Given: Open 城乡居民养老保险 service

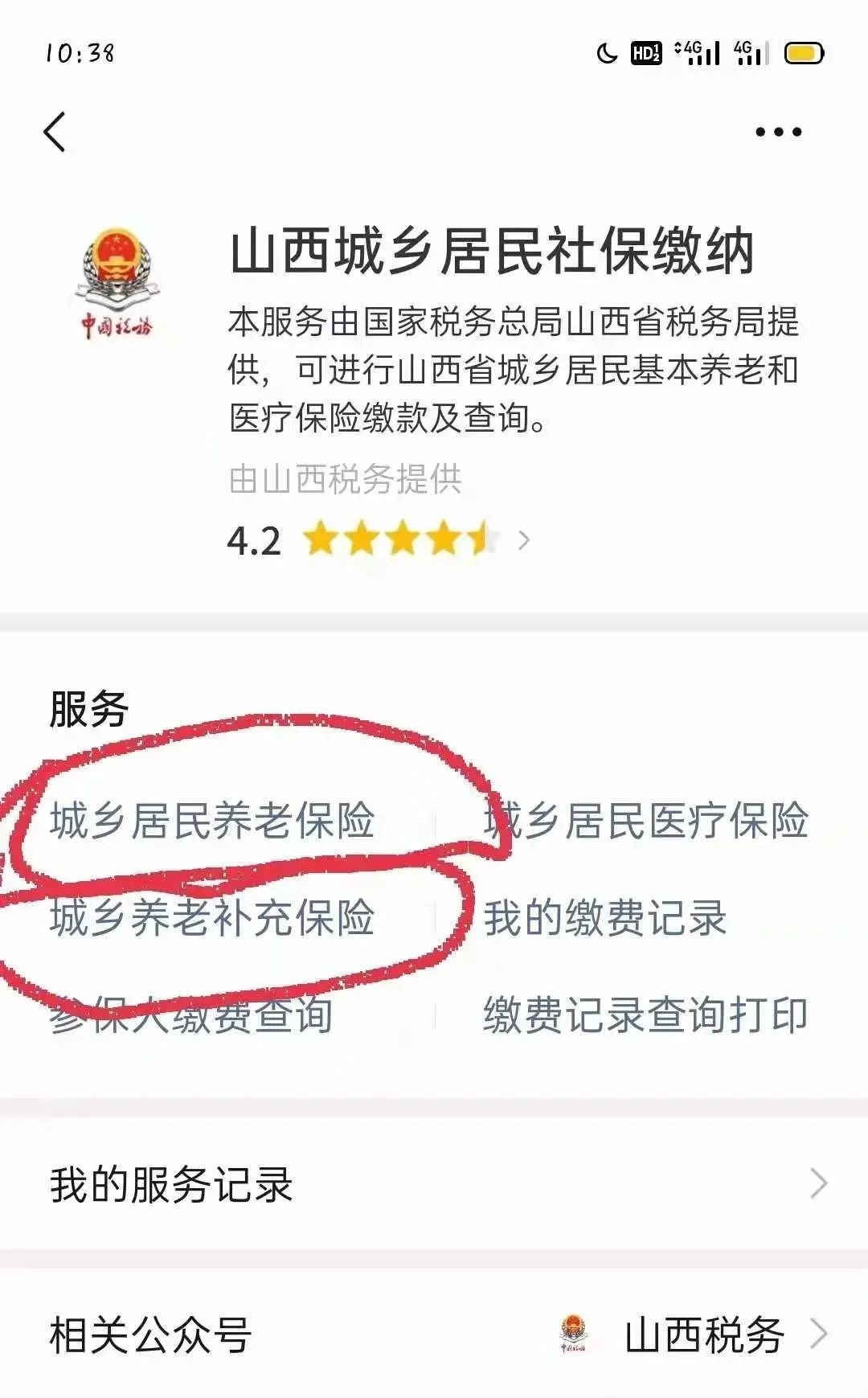Looking at the screenshot, I should click(x=212, y=822).
